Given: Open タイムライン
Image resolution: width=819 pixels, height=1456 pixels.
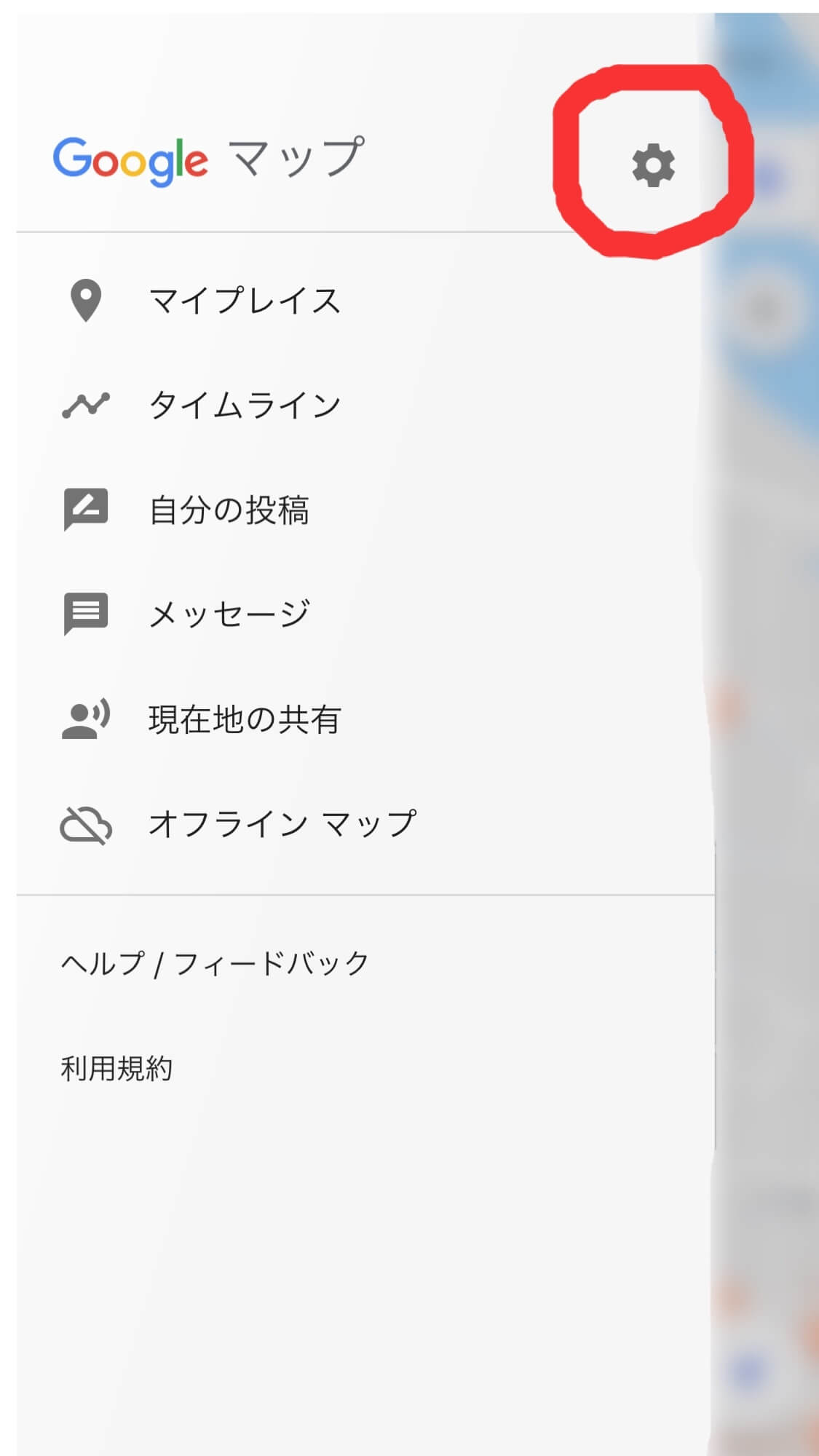Looking at the screenshot, I should click(365, 405).
